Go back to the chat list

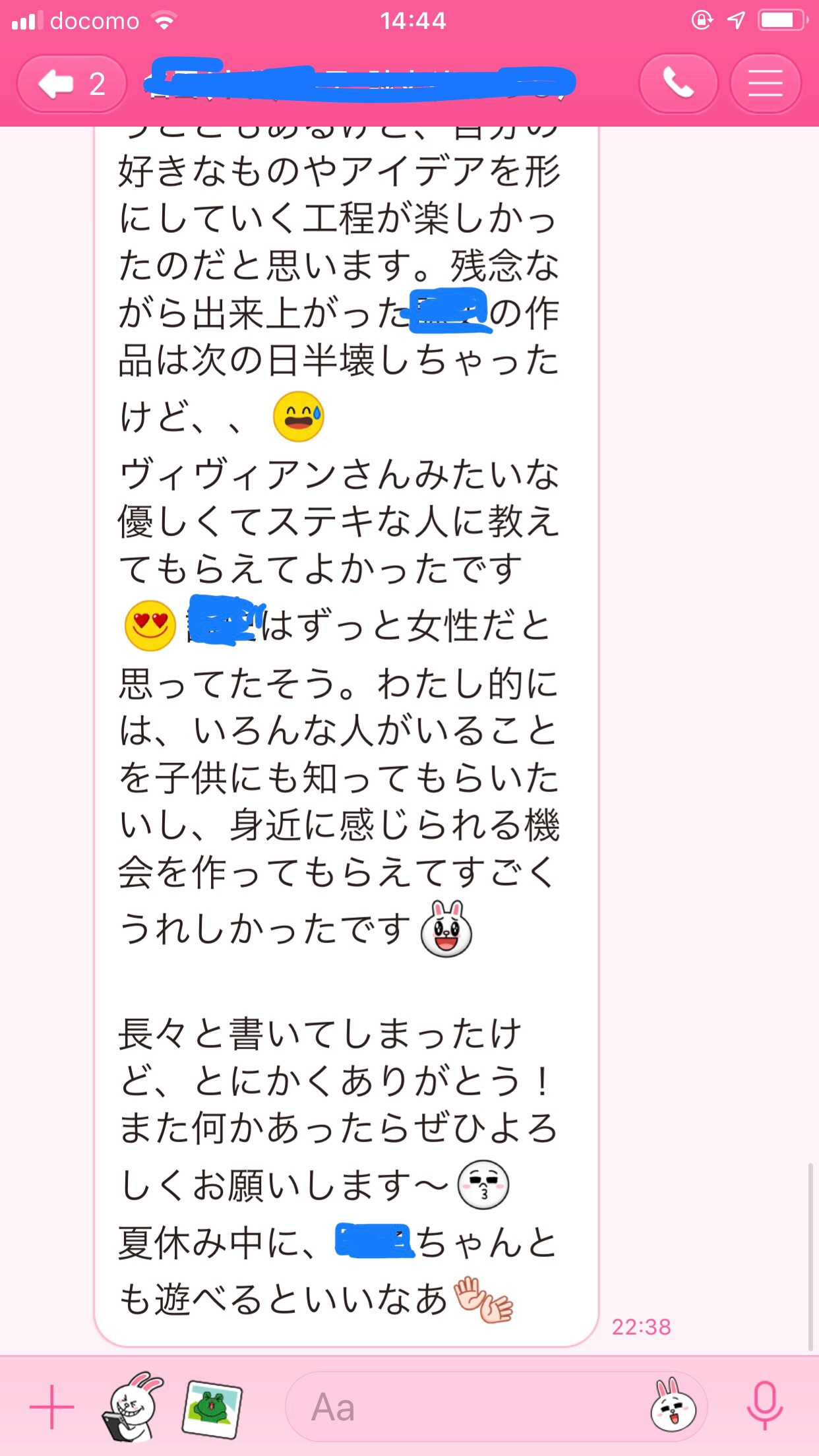[x=71, y=84]
